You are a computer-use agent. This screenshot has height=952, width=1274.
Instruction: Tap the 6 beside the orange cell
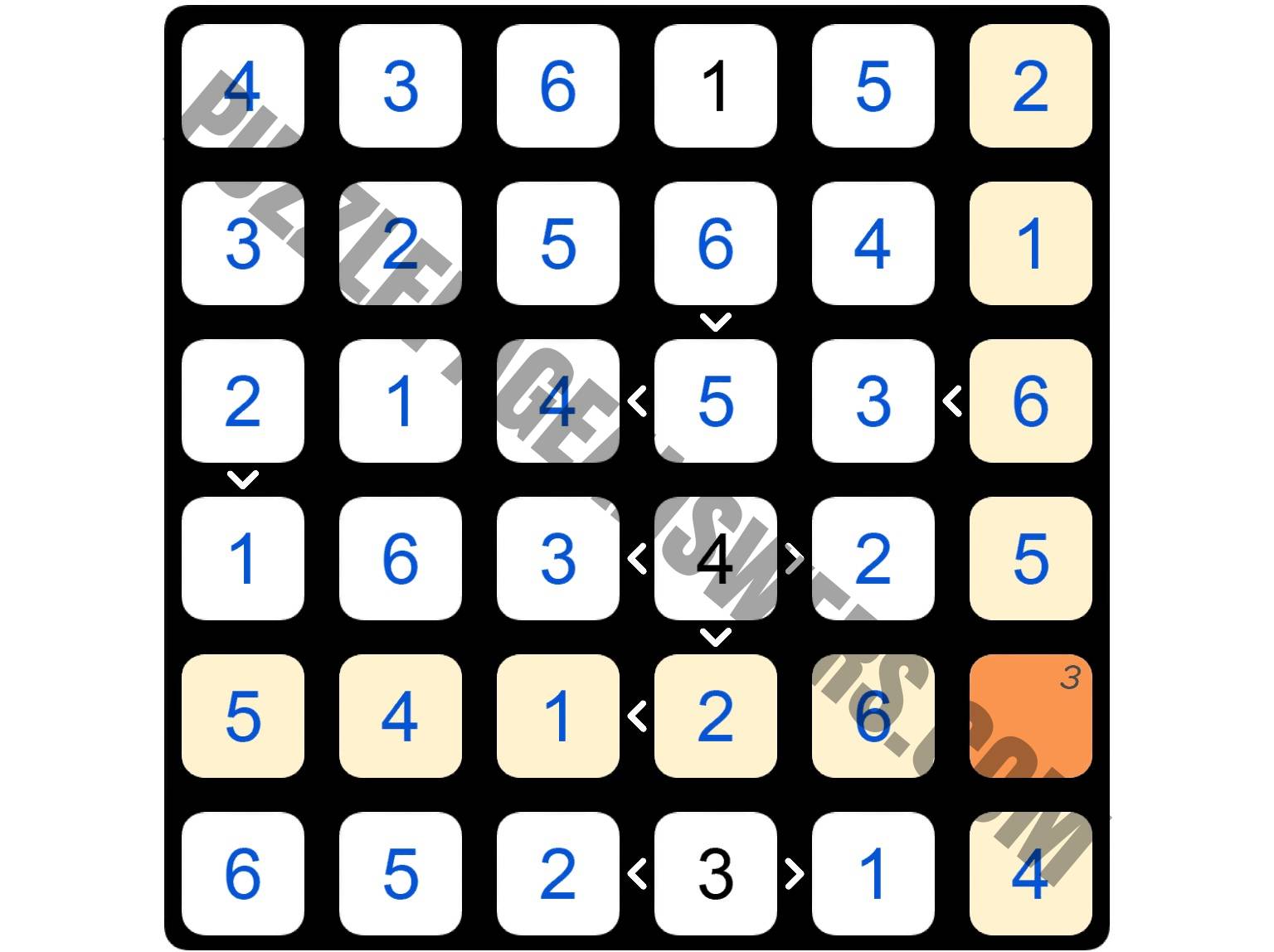click(873, 716)
